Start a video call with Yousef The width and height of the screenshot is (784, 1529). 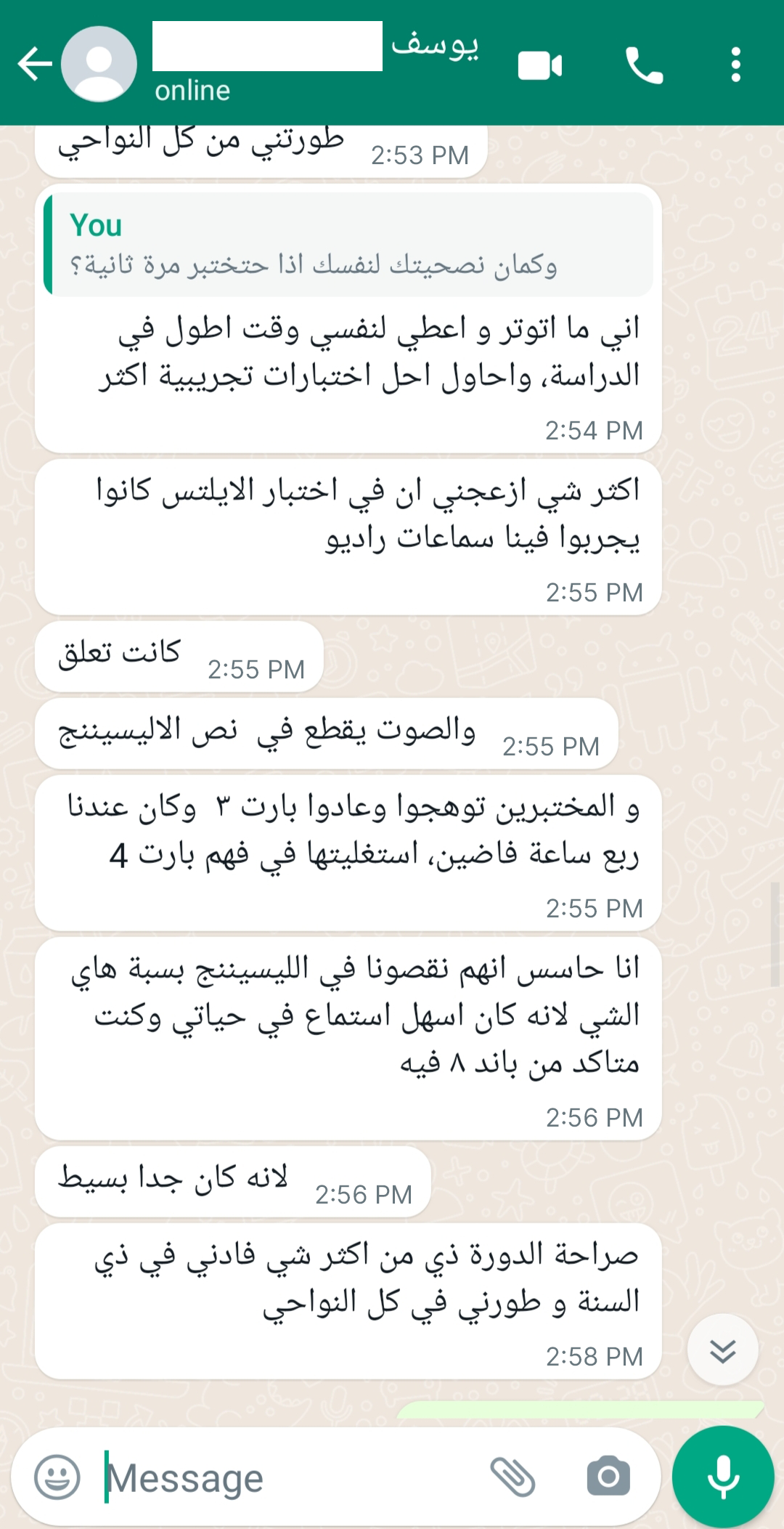(x=540, y=66)
